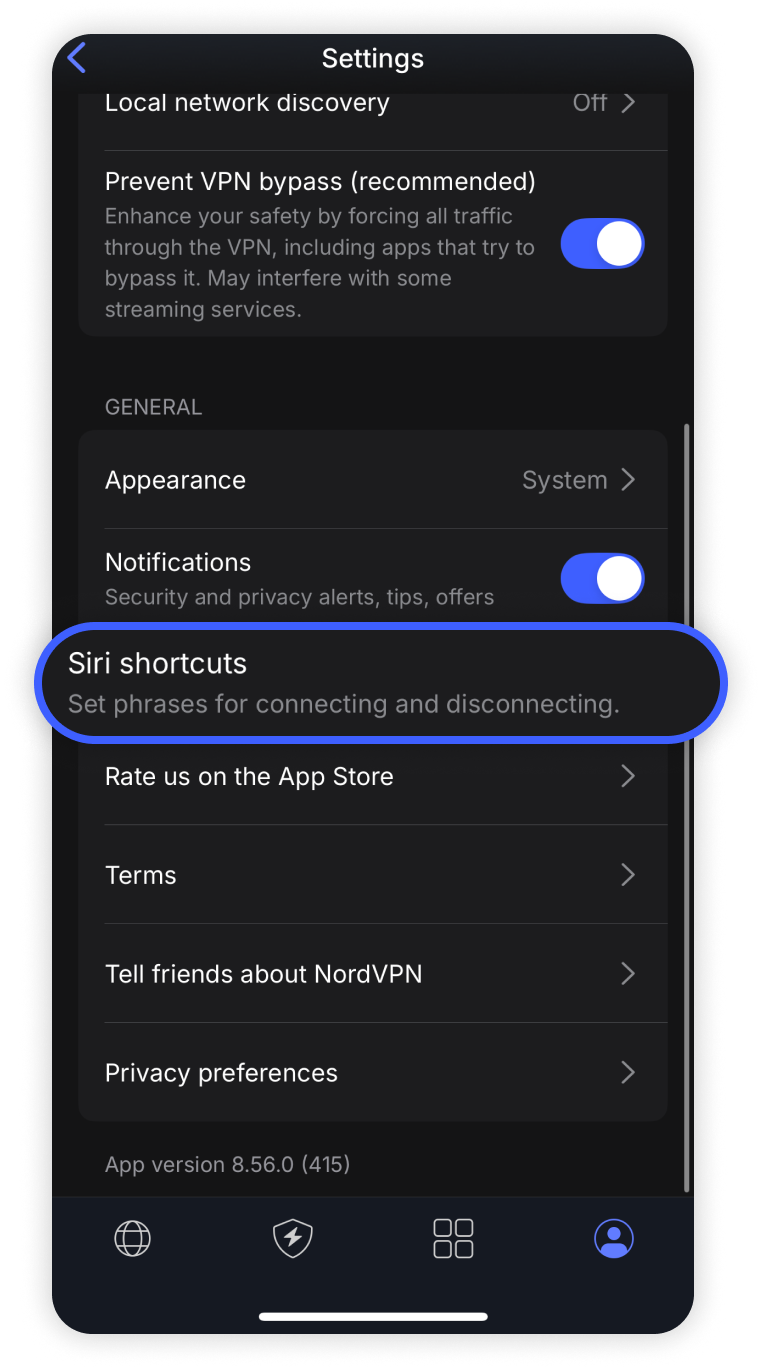Switch to the globe tab

coord(133,1238)
